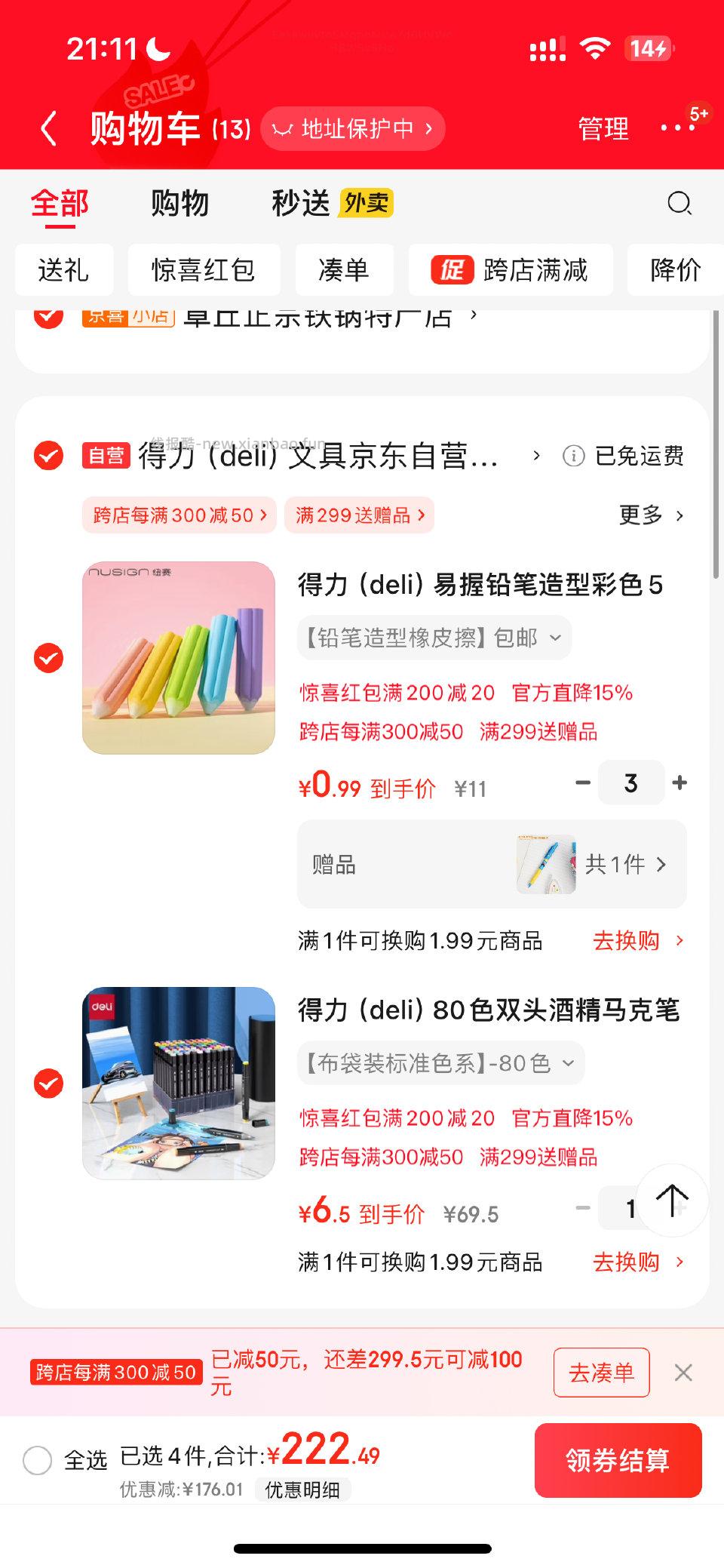
Task: Tap the info icon next to 已免运费
Action: coord(575,457)
